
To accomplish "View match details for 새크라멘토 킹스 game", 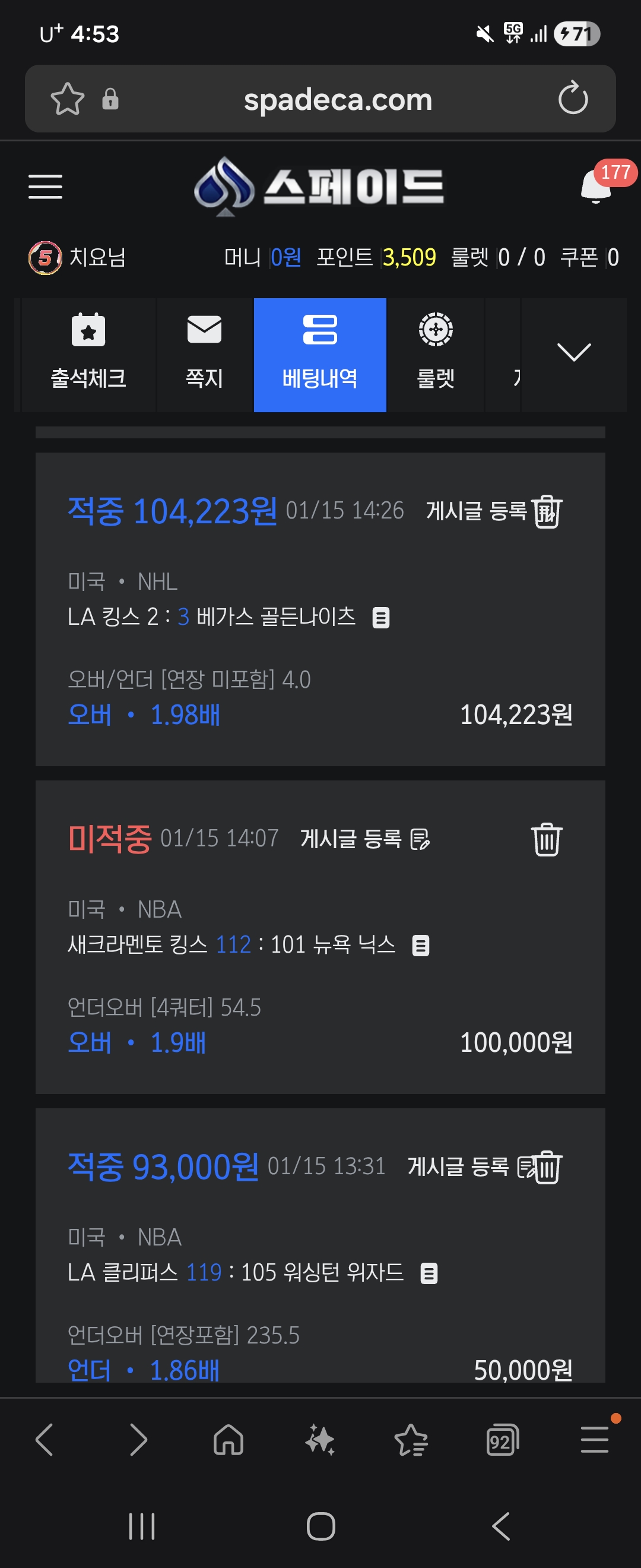I will pyautogui.click(x=421, y=946).
